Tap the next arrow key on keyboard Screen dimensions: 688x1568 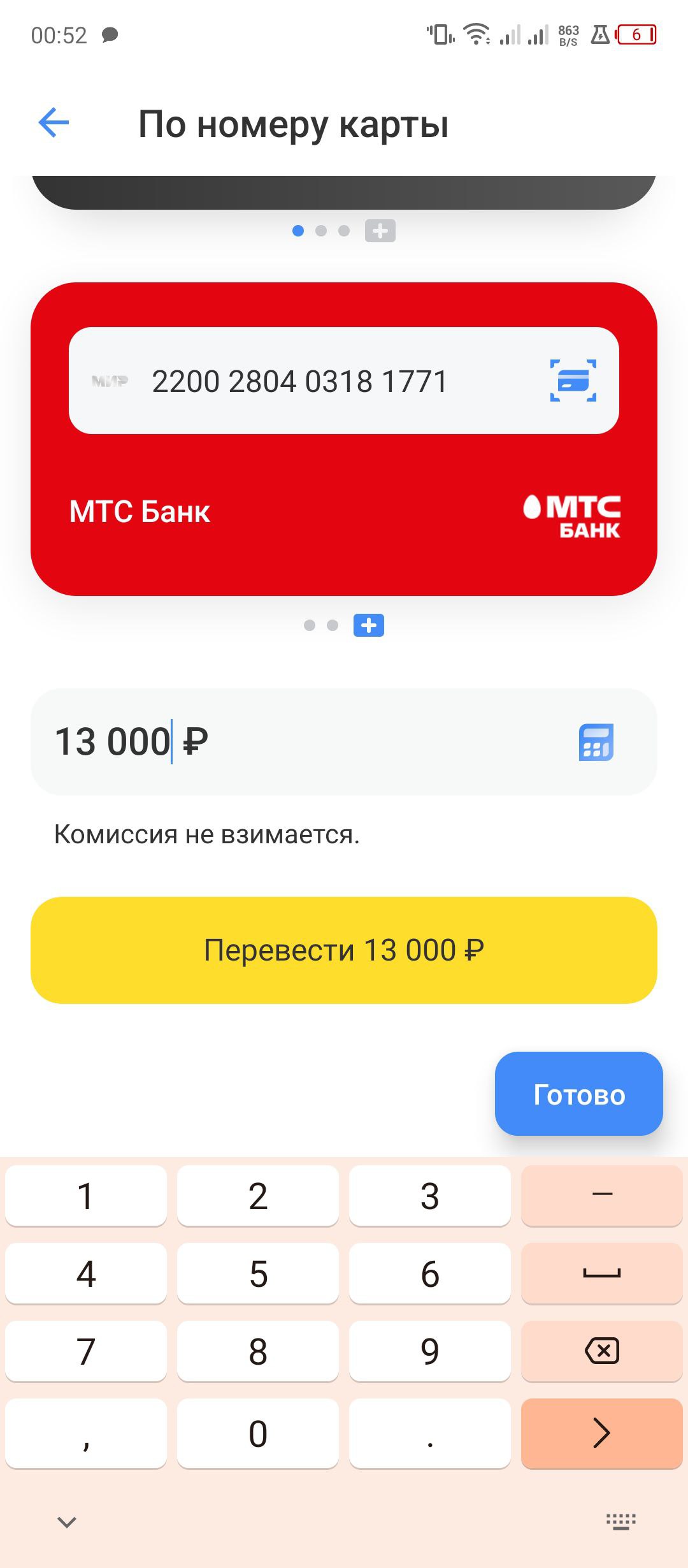[602, 1434]
